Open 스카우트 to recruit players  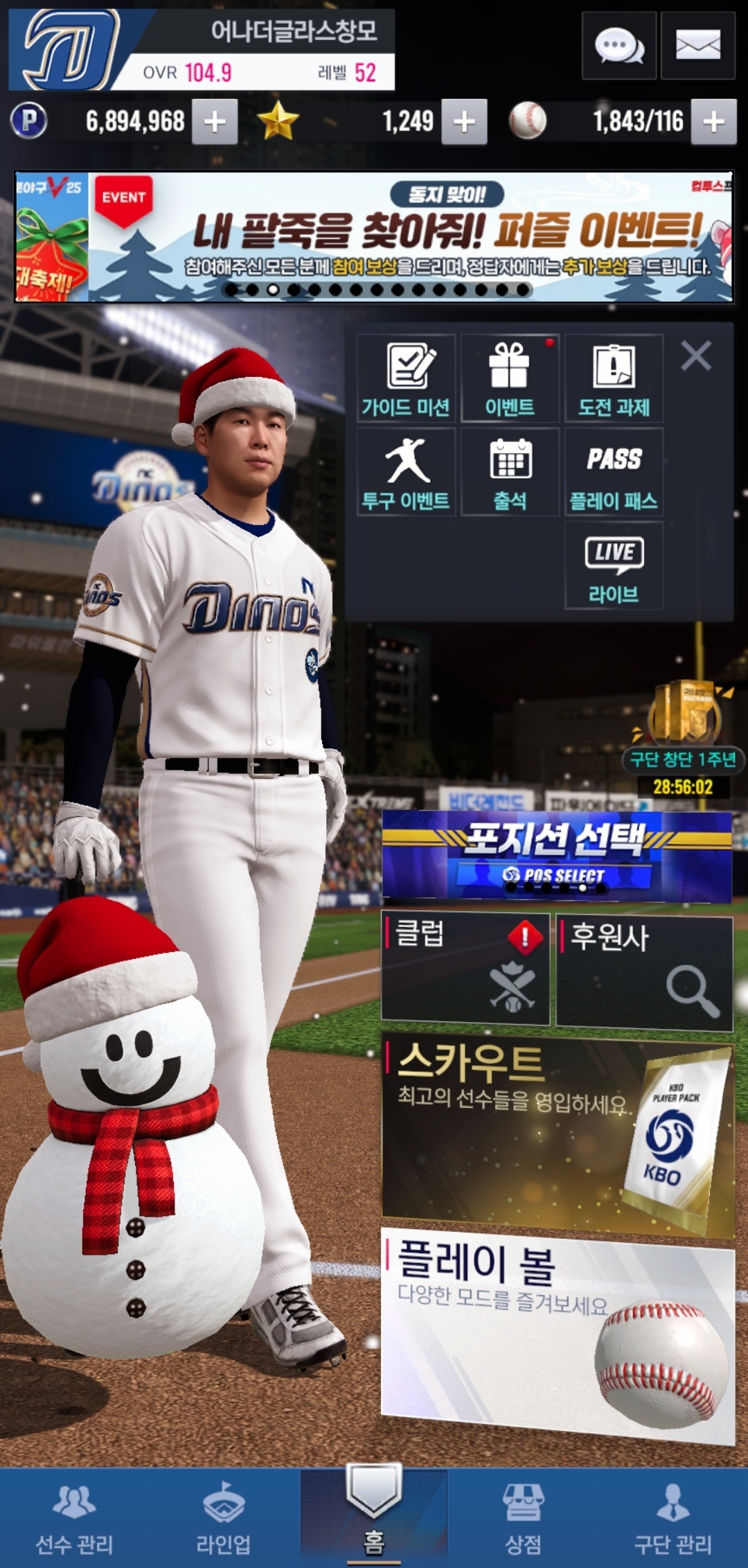coord(557,1136)
